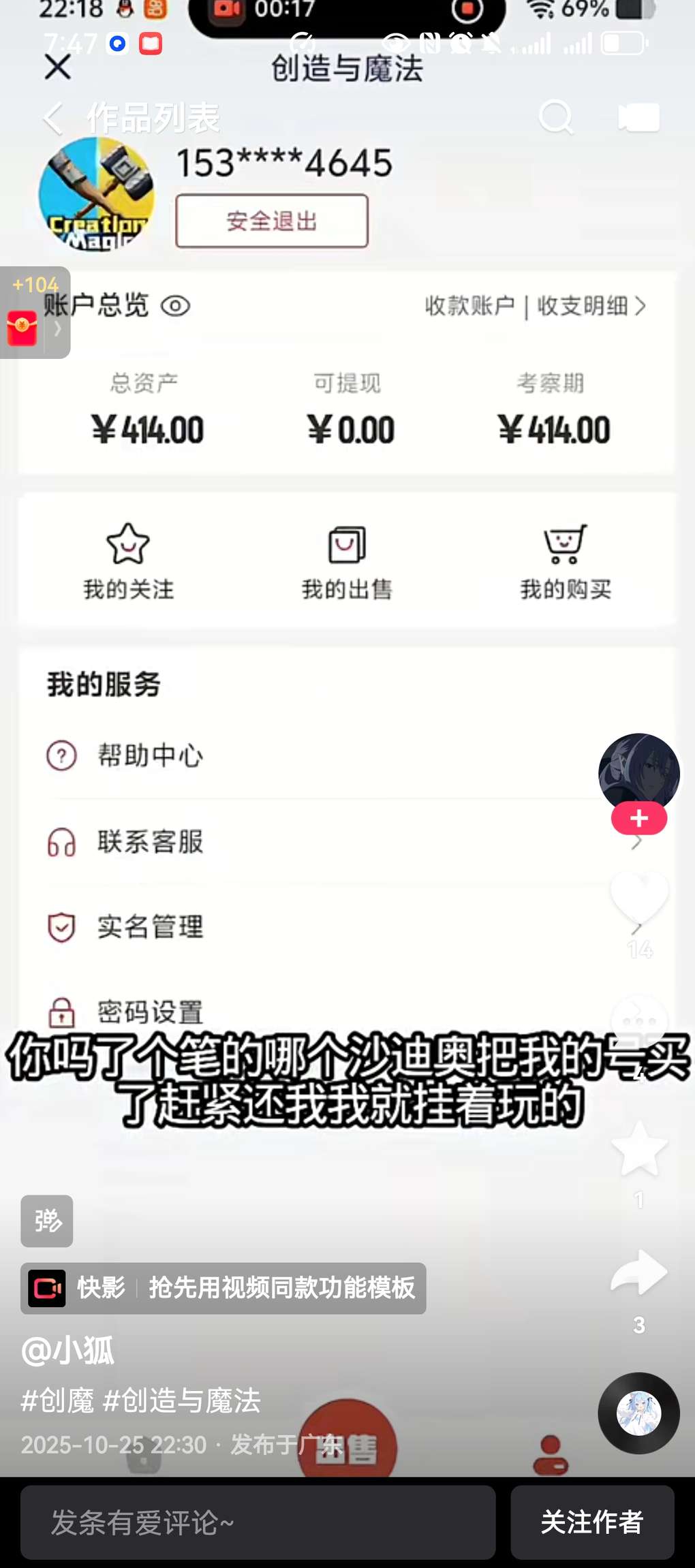This screenshot has height=1568, width=695.
Task: Open search from the top bar
Action: (555, 118)
